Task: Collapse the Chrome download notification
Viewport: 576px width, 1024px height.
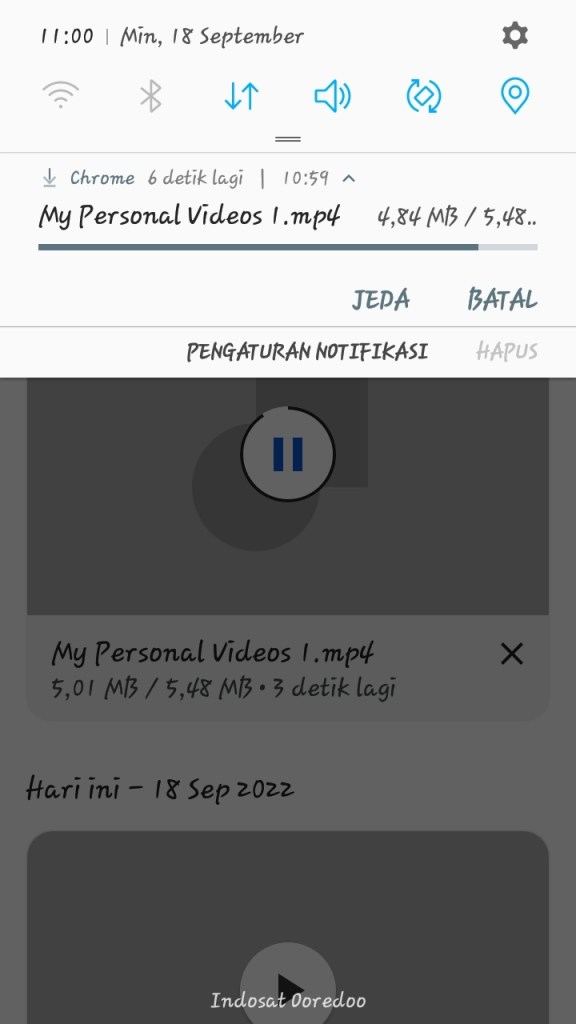Action: [x=349, y=178]
